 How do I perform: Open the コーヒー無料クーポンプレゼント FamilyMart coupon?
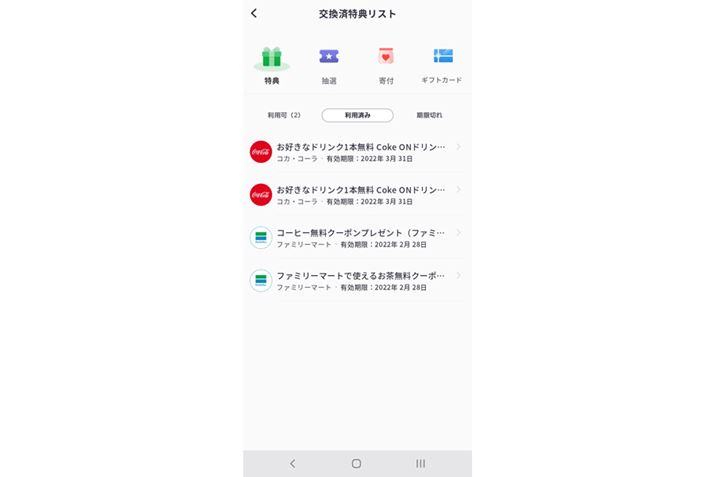click(357, 237)
